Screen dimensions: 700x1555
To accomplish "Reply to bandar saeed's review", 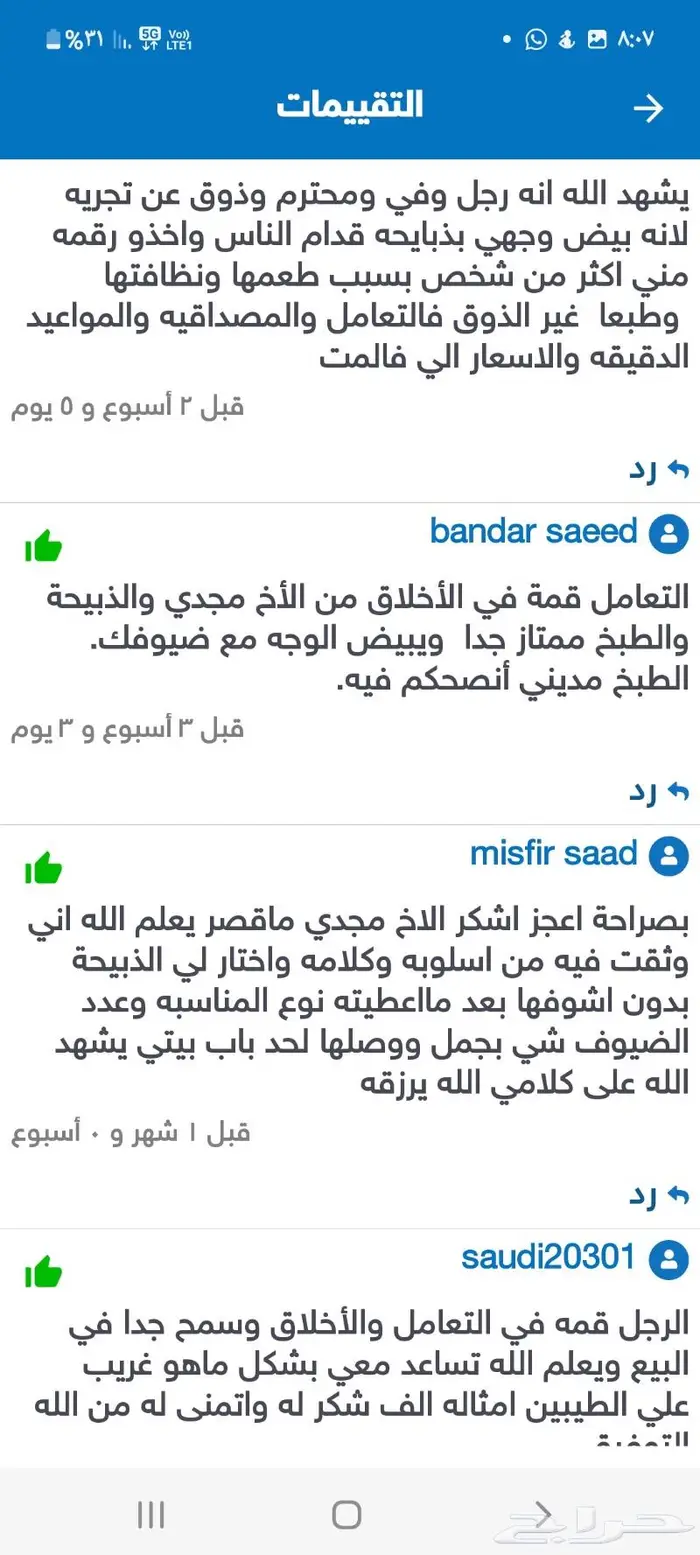I will click(x=659, y=792).
